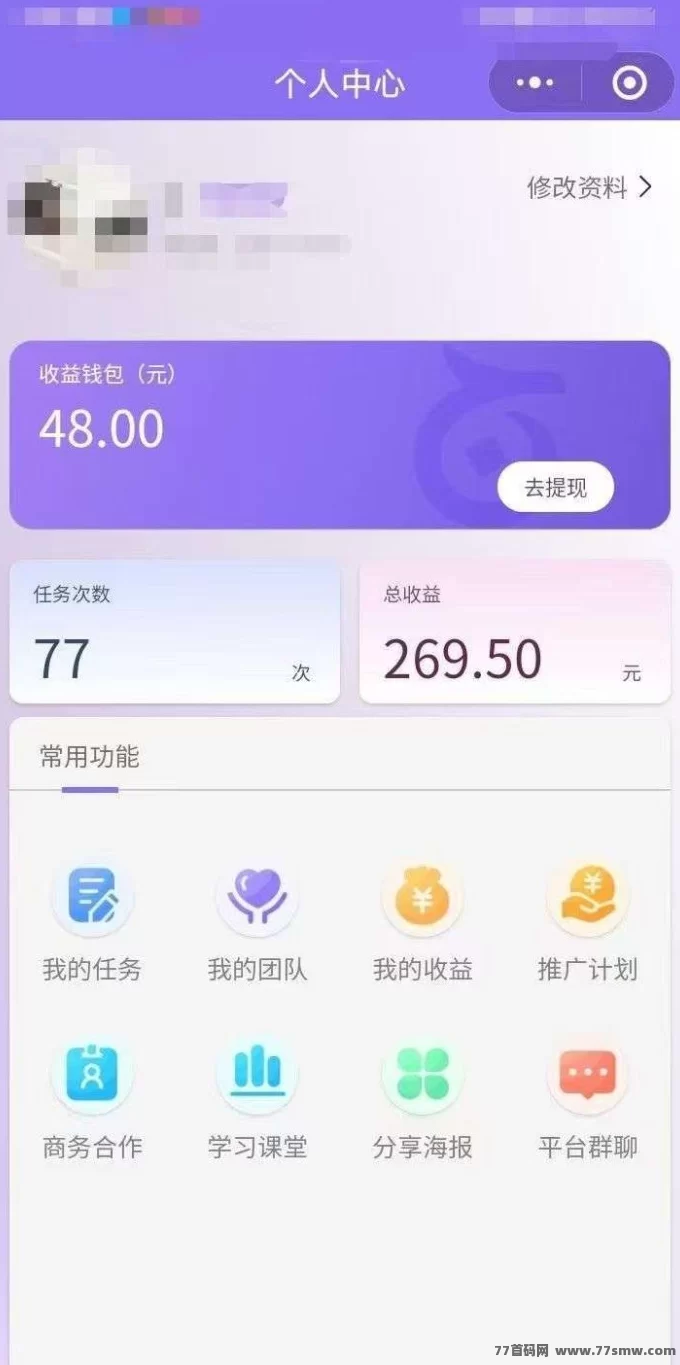The image size is (680, 1365).
Task: Open 我的团队
Action: [x=257, y=920]
